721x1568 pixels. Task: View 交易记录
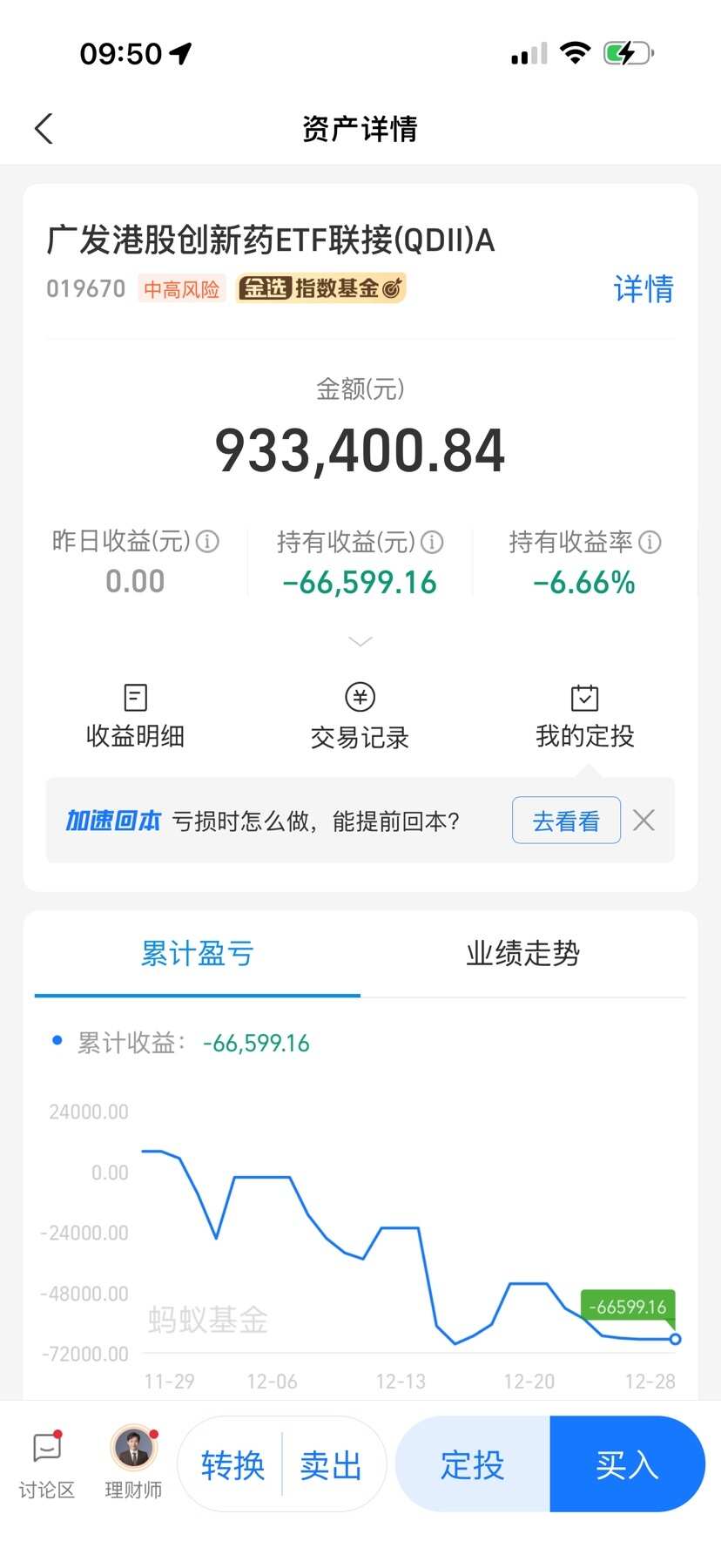[360, 717]
